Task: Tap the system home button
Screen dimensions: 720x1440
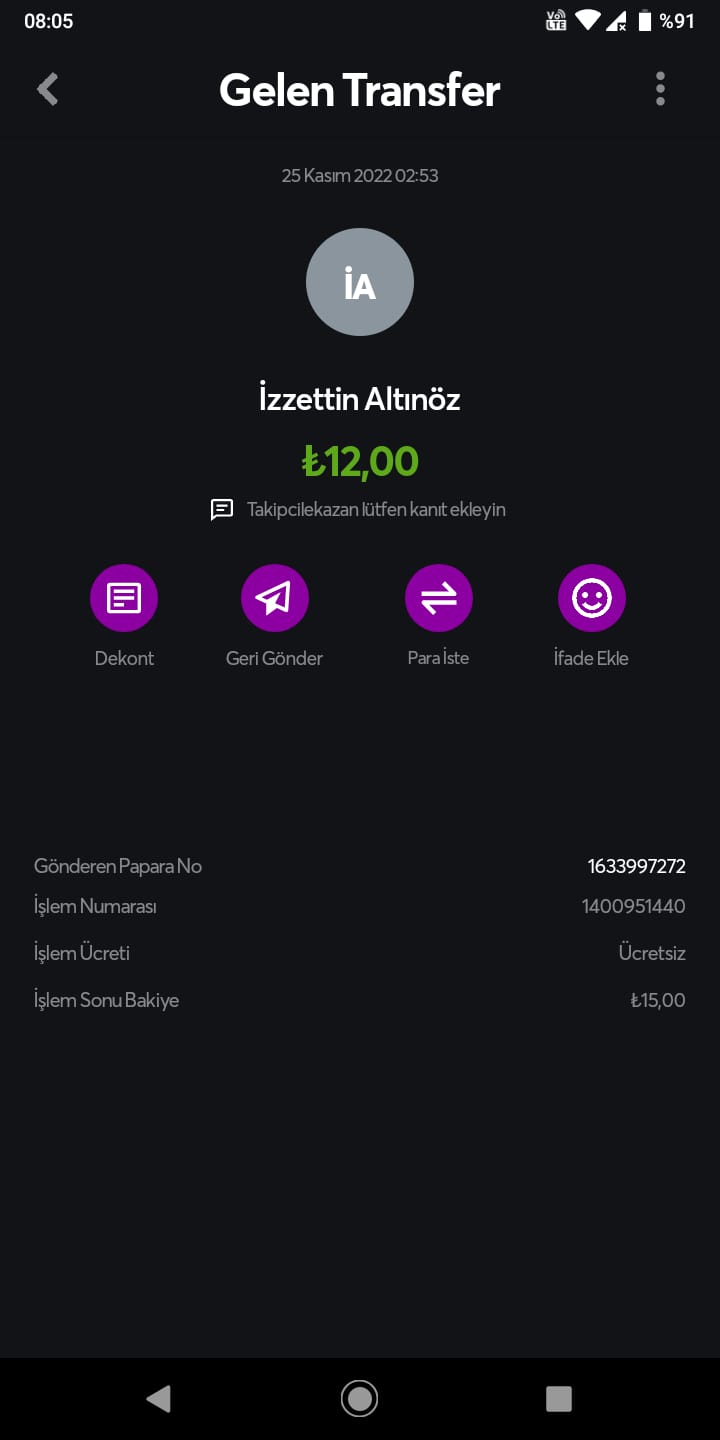Action: tap(359, 1398)
